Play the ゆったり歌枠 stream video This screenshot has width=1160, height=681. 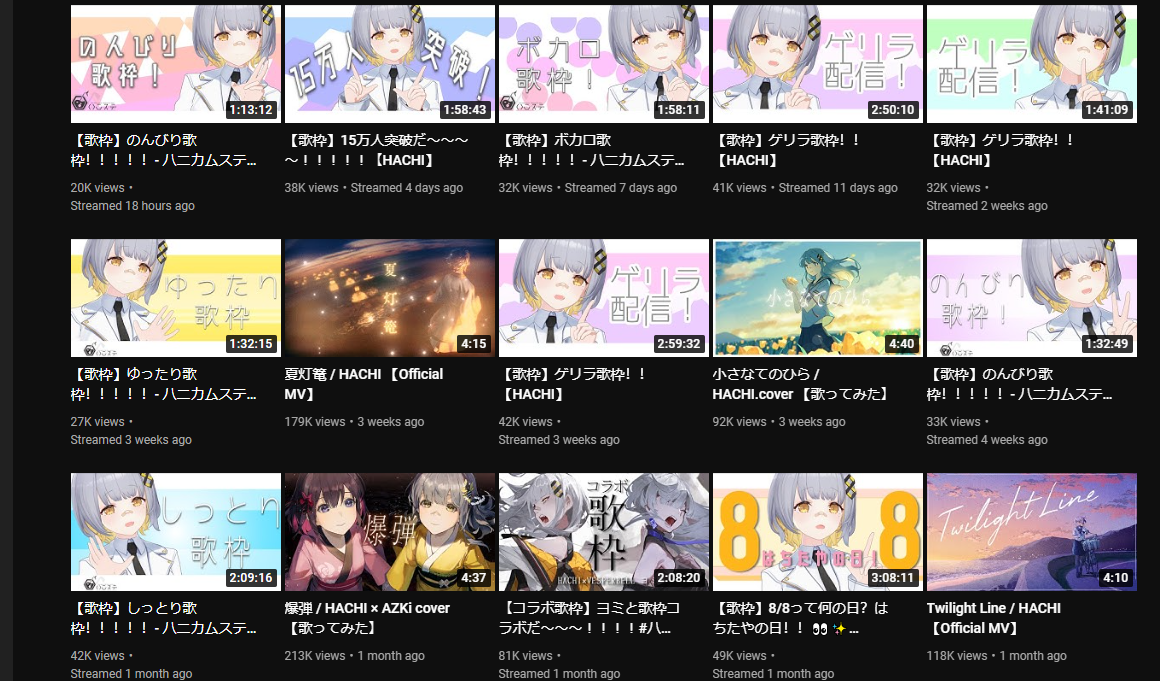175,298
